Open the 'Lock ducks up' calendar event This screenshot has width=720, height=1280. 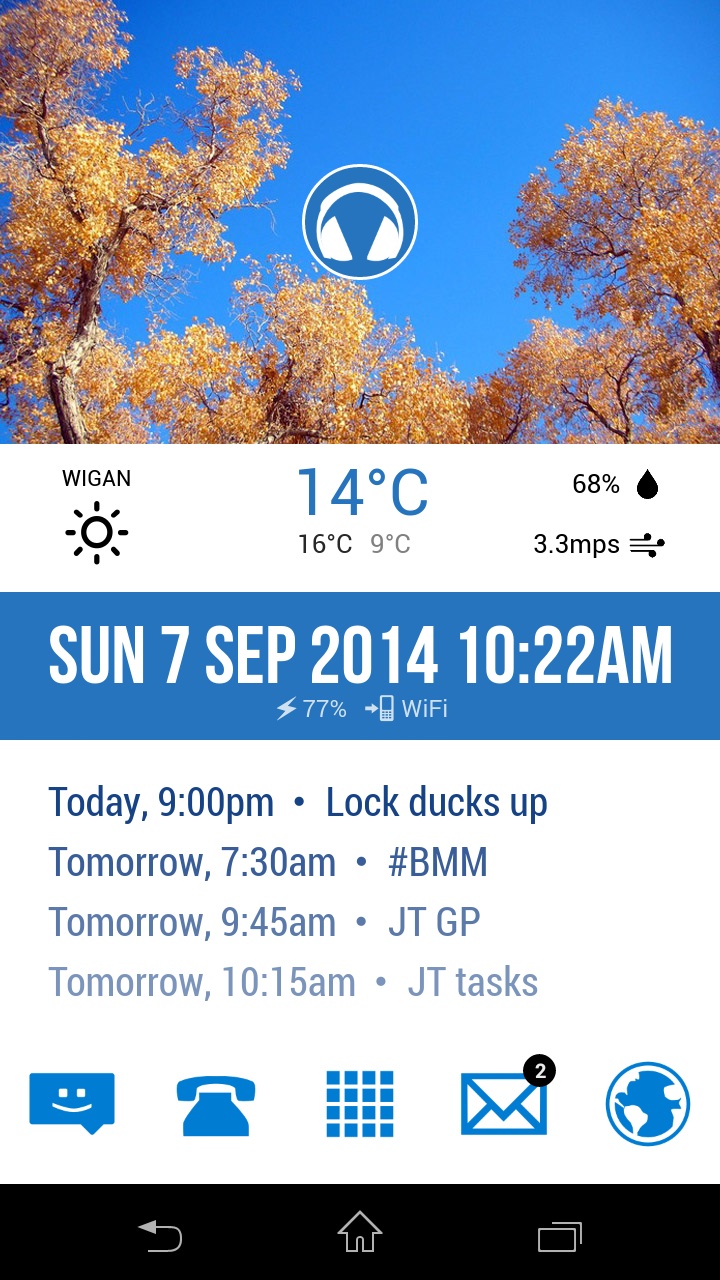298,802
